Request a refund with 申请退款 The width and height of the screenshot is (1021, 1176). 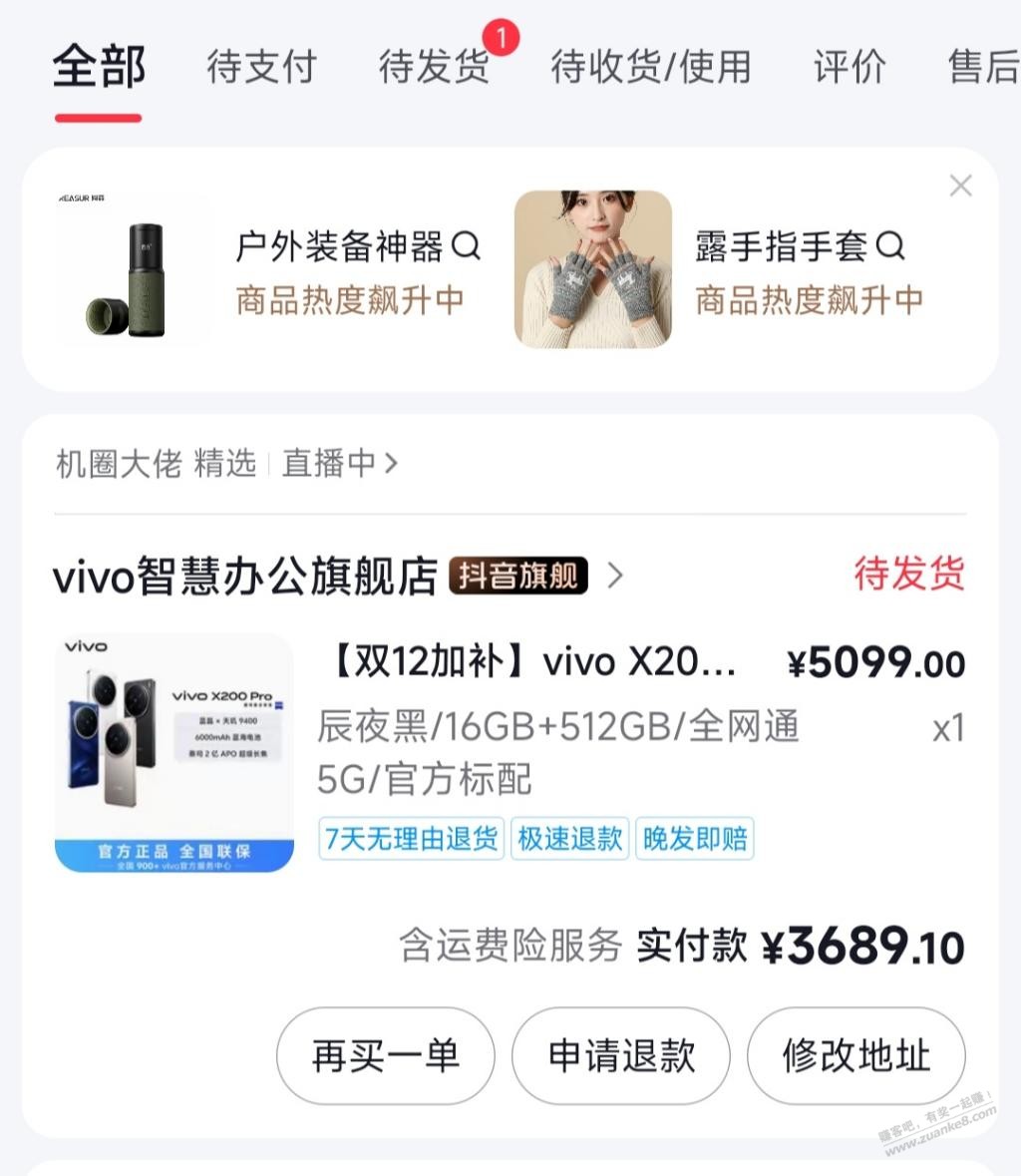pyautogui.click(x=620, y=1055)
